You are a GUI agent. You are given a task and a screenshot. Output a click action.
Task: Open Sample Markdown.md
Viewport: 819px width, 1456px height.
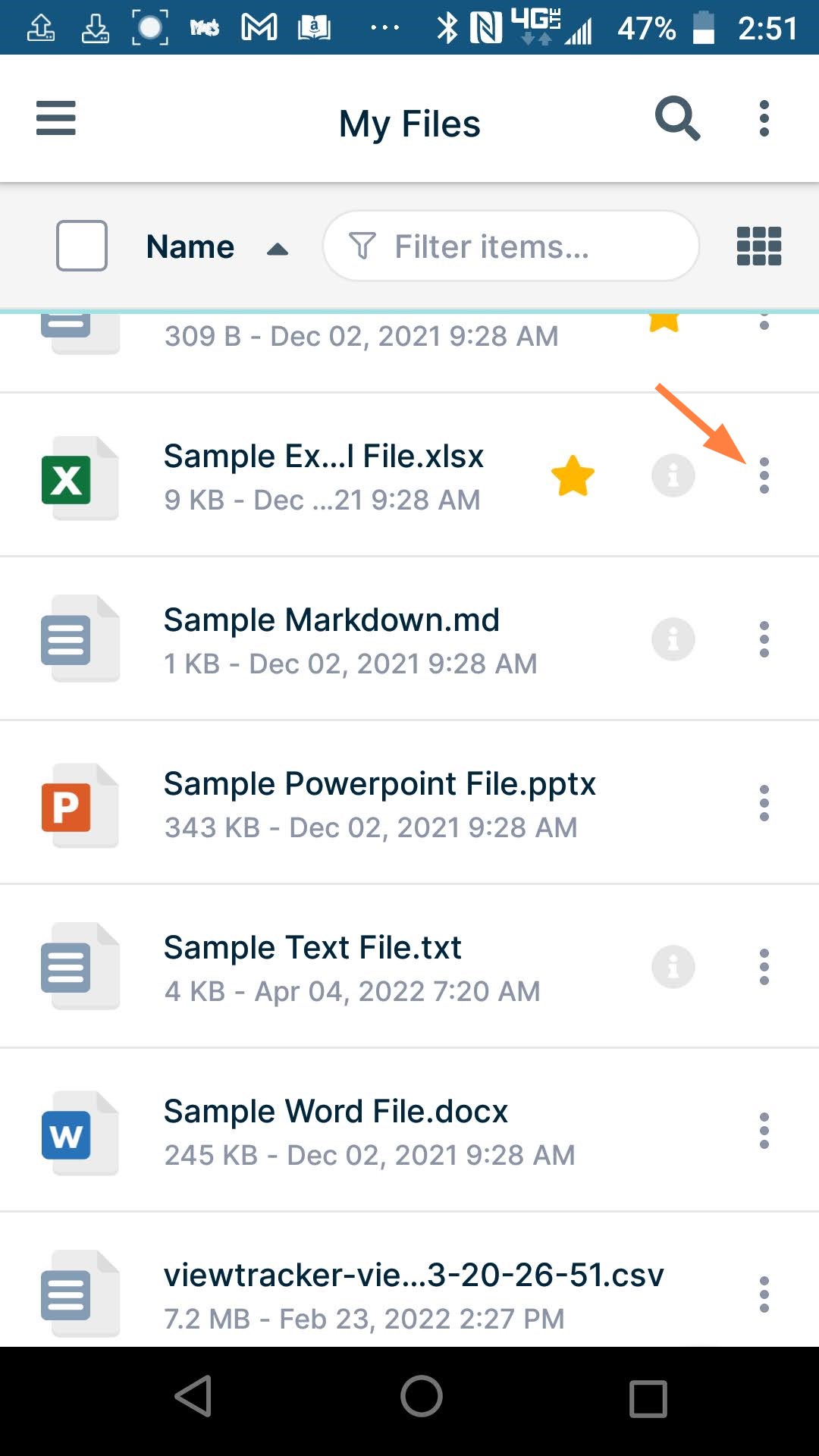click(x=331, y=620)
